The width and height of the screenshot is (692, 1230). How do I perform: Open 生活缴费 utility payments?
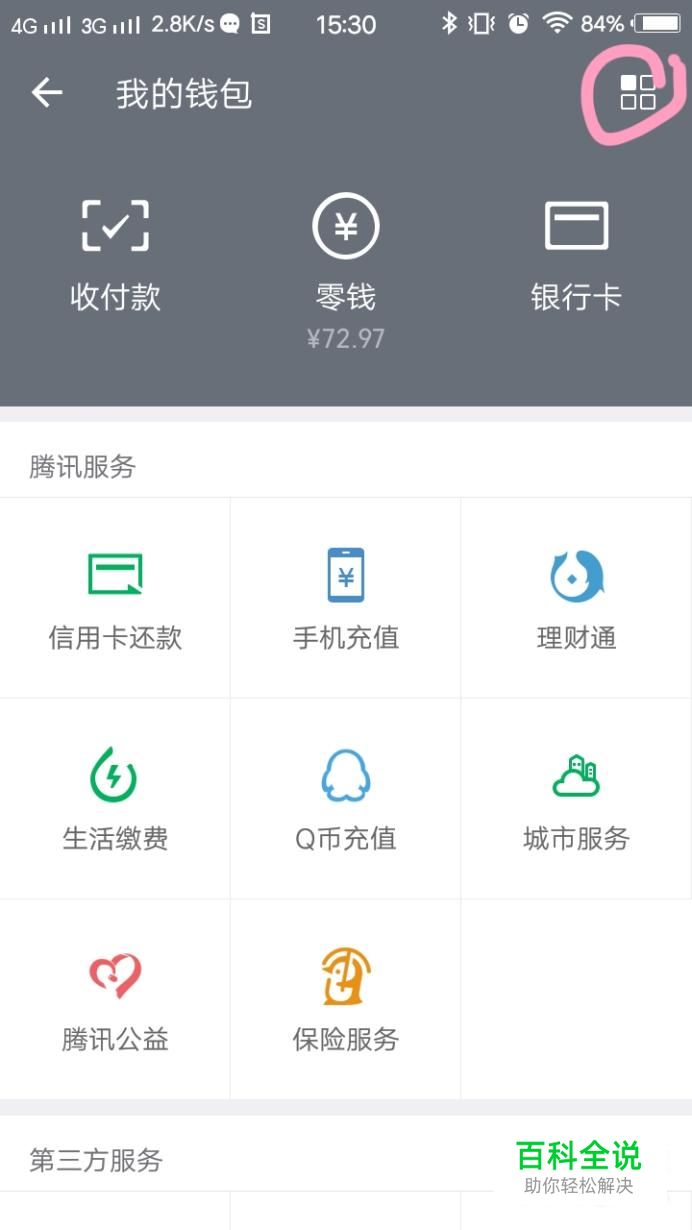click(115, 798)
